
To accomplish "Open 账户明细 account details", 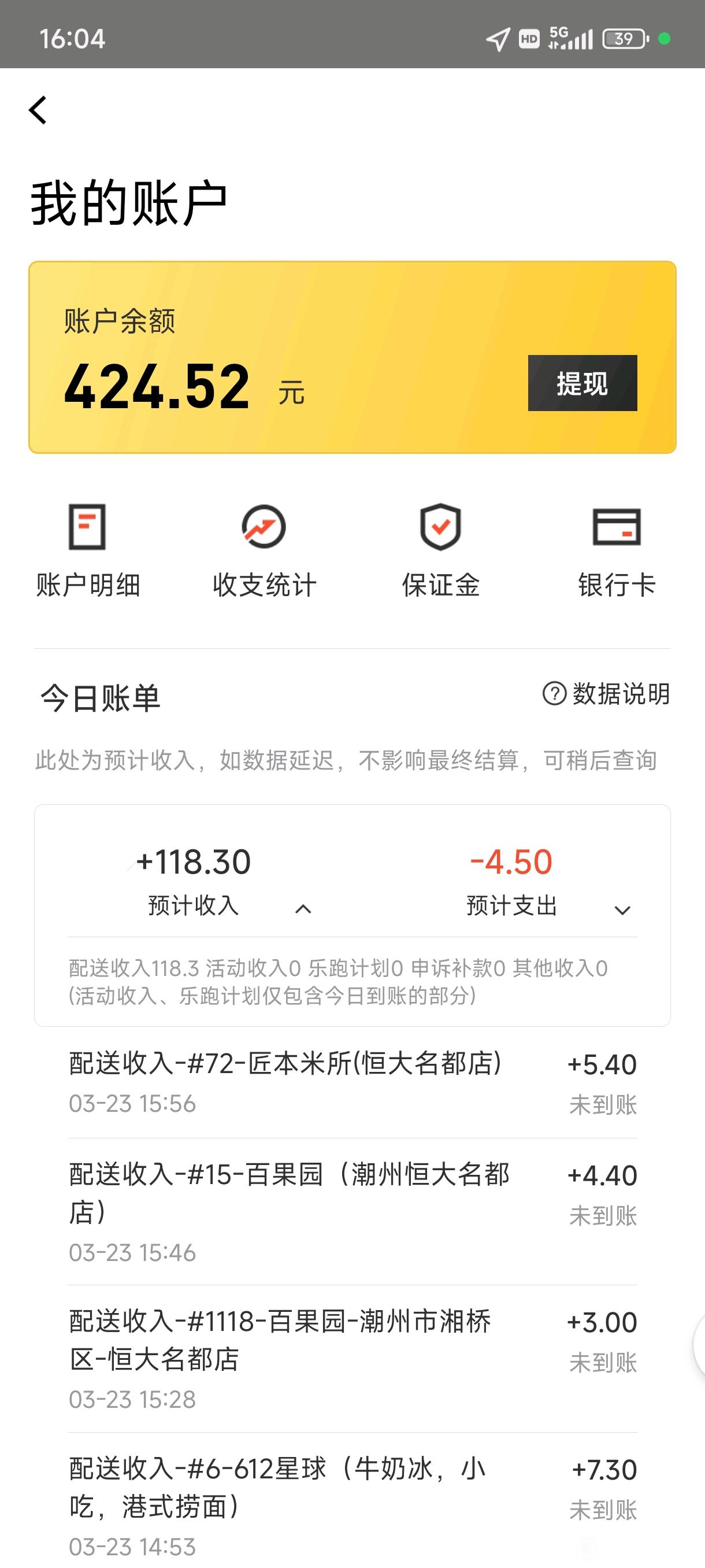I will pos(88,551).
